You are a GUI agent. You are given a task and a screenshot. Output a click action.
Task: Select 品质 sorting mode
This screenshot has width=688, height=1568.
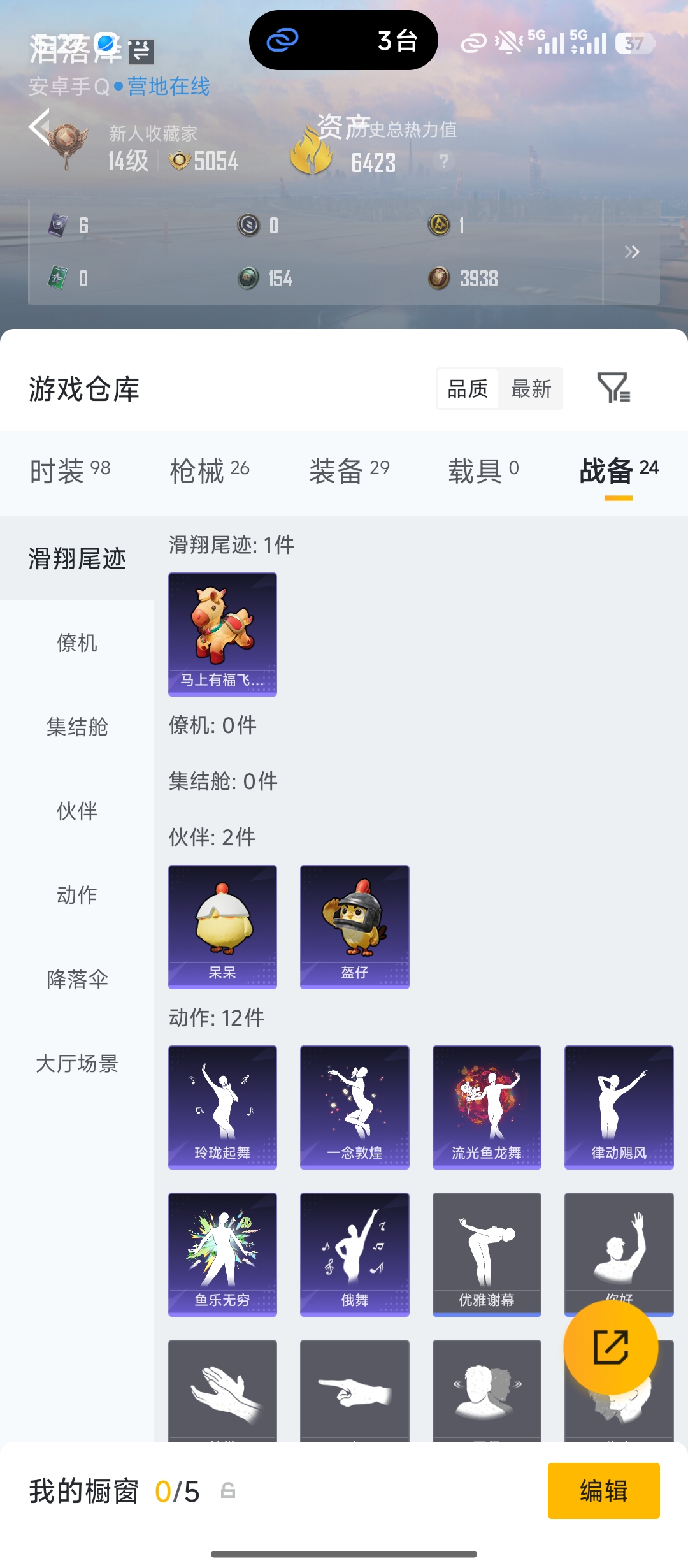(467, 389)
